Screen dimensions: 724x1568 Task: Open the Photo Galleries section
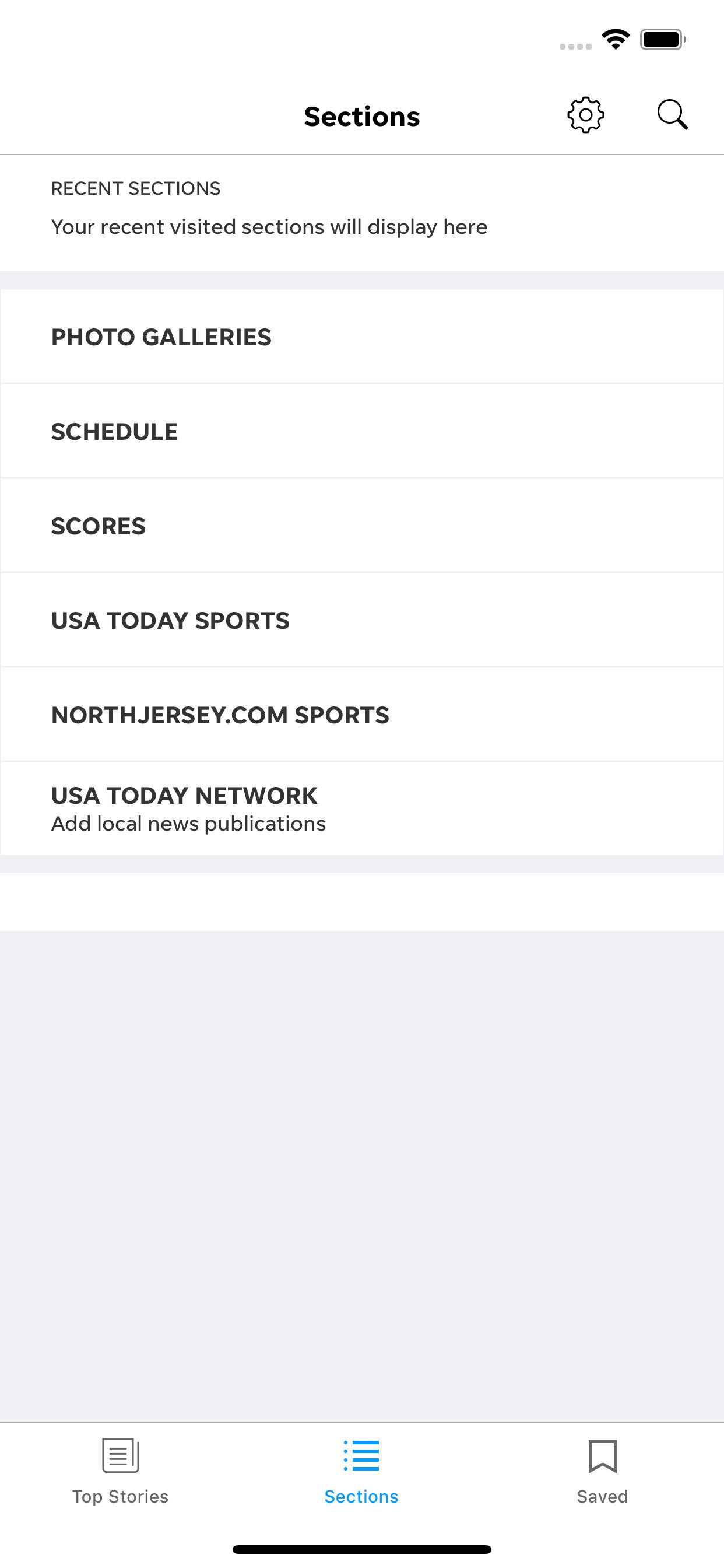[x=362, y=337]
